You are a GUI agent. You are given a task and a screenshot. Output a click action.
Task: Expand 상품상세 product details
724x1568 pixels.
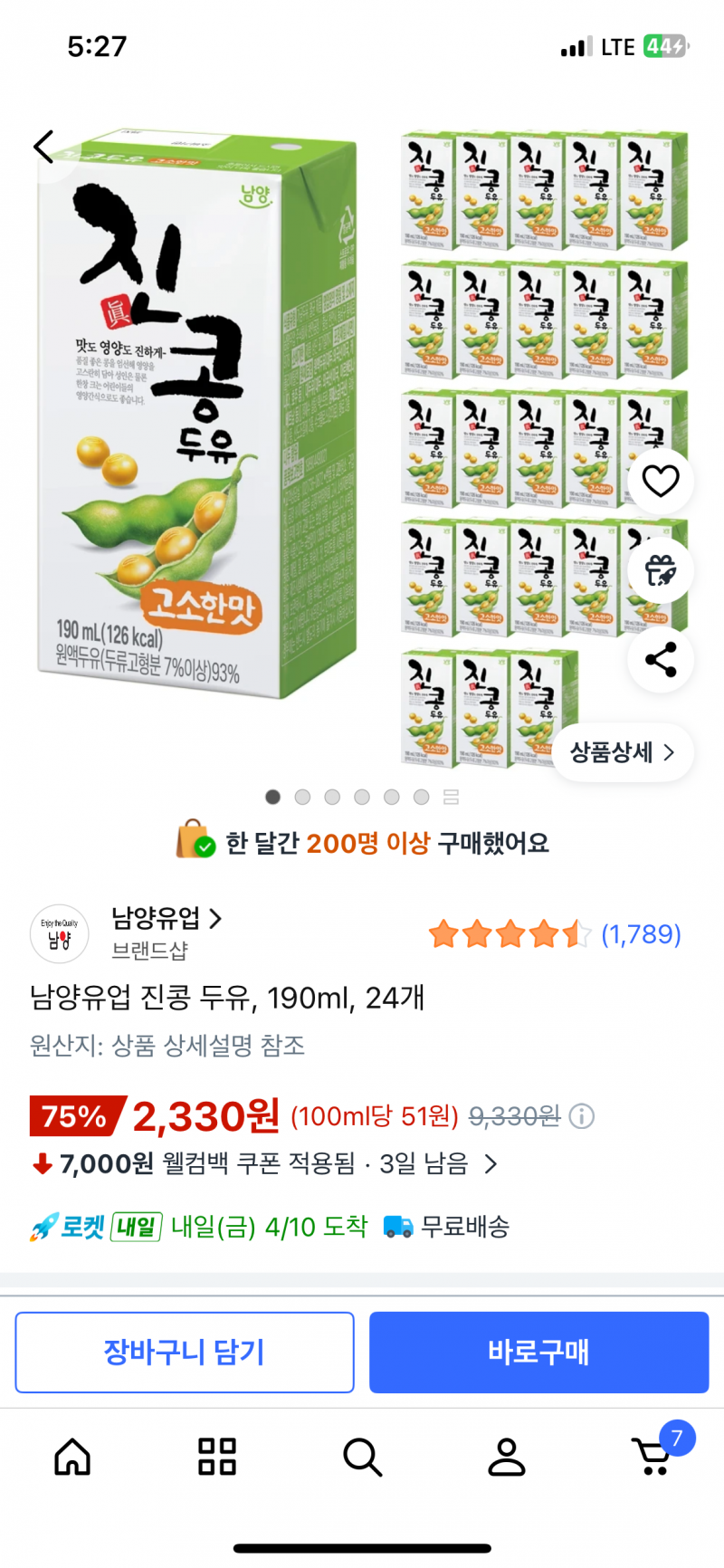621,752
